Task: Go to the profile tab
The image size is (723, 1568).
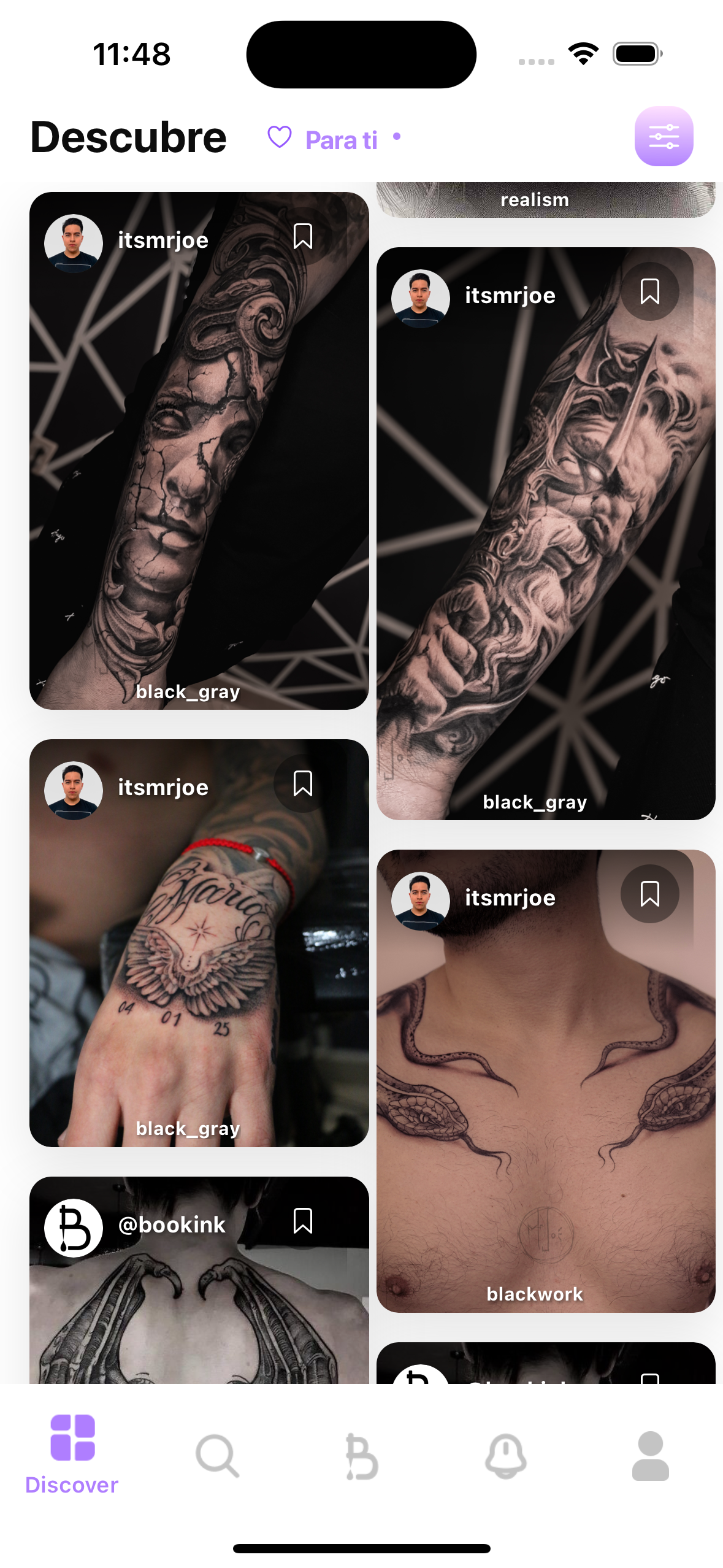Action: pos(650,1455)
